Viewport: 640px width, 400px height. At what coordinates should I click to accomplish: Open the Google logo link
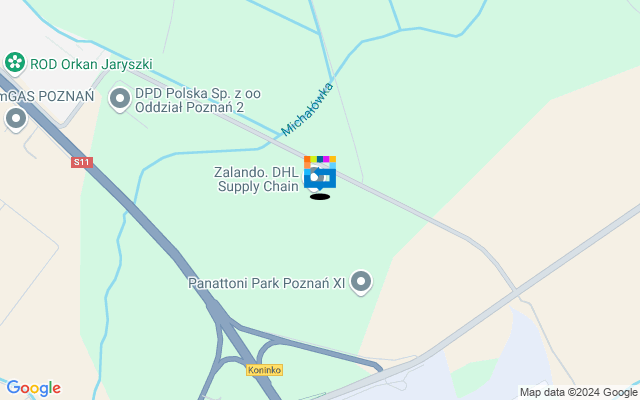coord(33,388)
